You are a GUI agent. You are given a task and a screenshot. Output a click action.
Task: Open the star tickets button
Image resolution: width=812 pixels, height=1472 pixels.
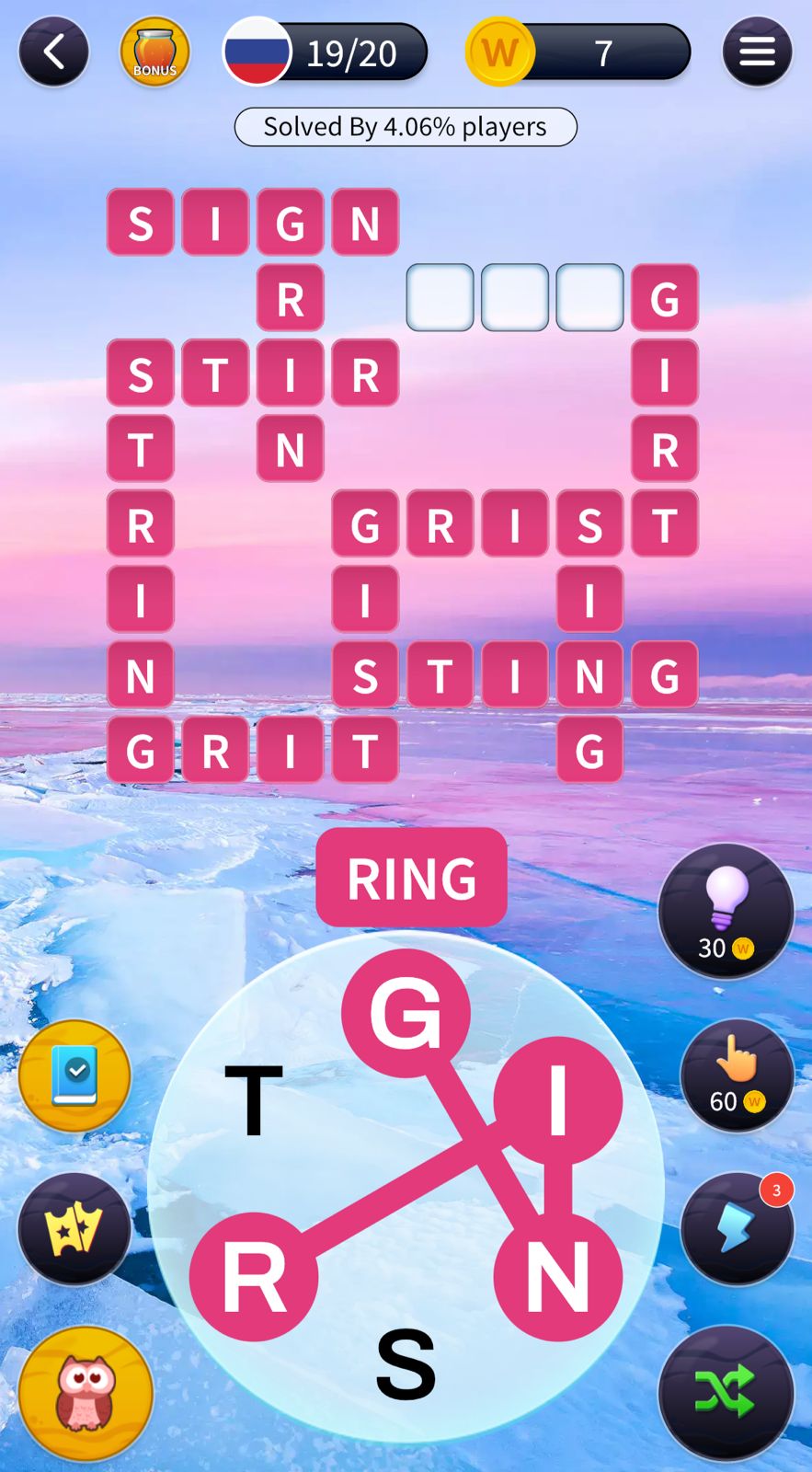point(74,1229)
